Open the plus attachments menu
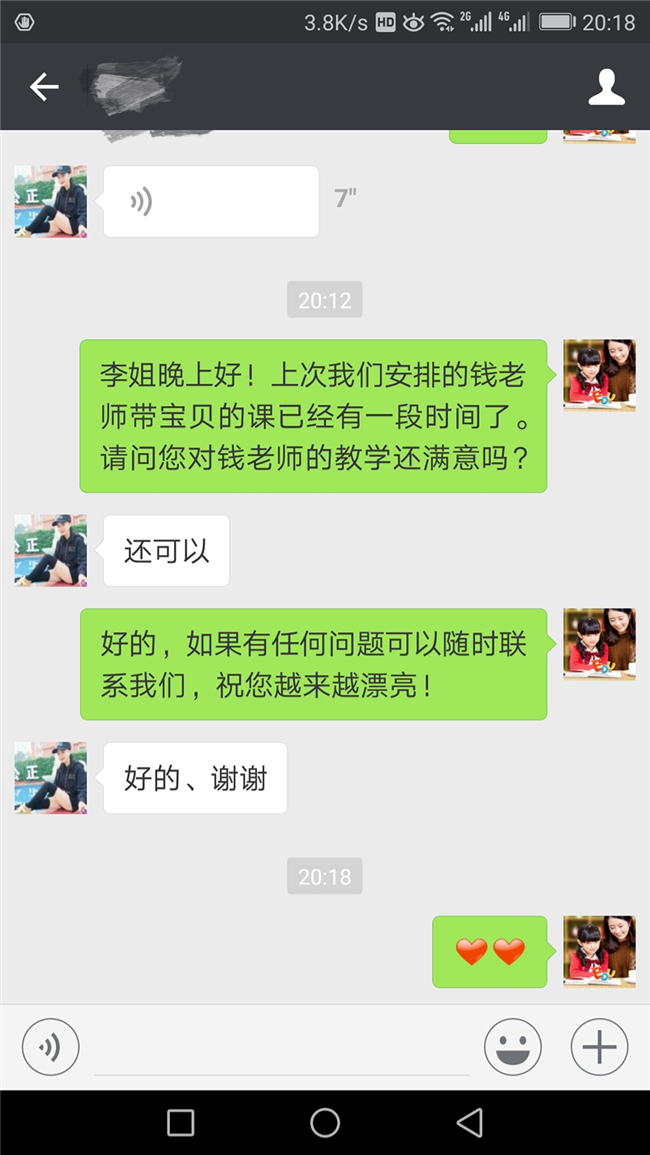Image resolution: width=650 pixels, height=1155 pixels. tap(599, 1047)
